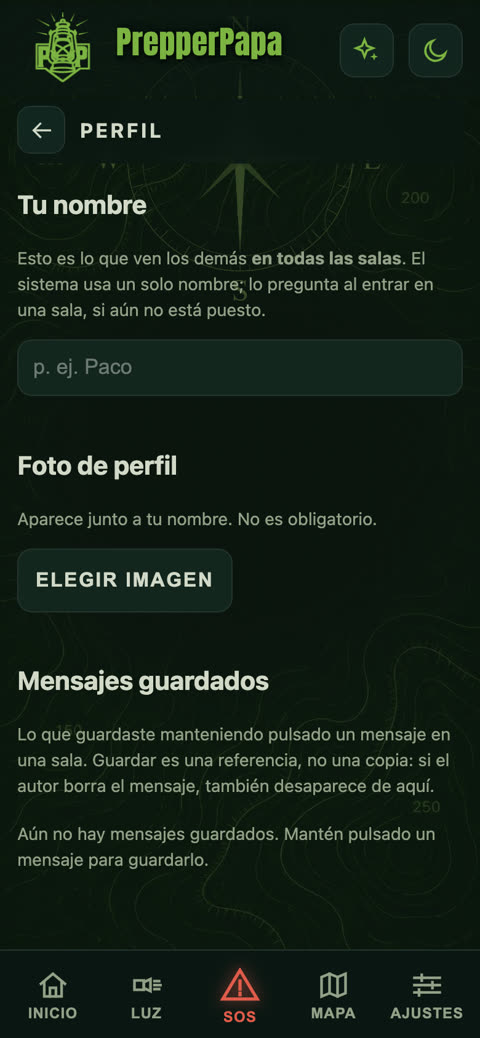
Task: Switch to the Inicio tab
Action: (x=52, y=996)
